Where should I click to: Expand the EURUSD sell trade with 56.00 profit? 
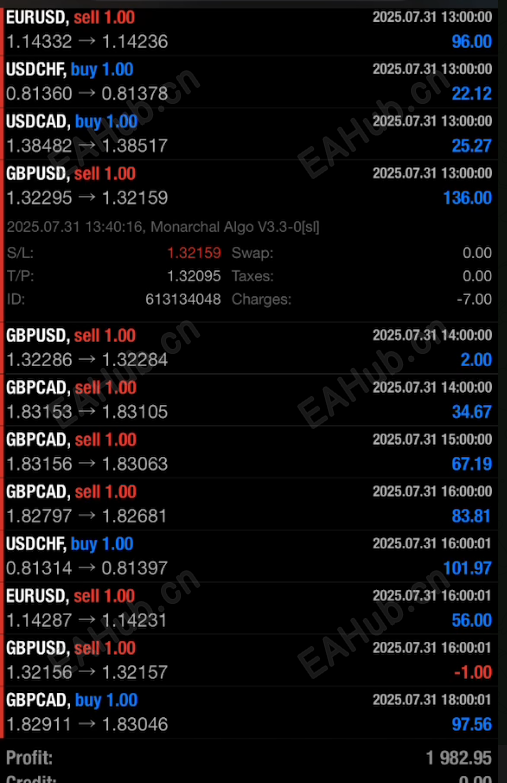click(251, 608)
